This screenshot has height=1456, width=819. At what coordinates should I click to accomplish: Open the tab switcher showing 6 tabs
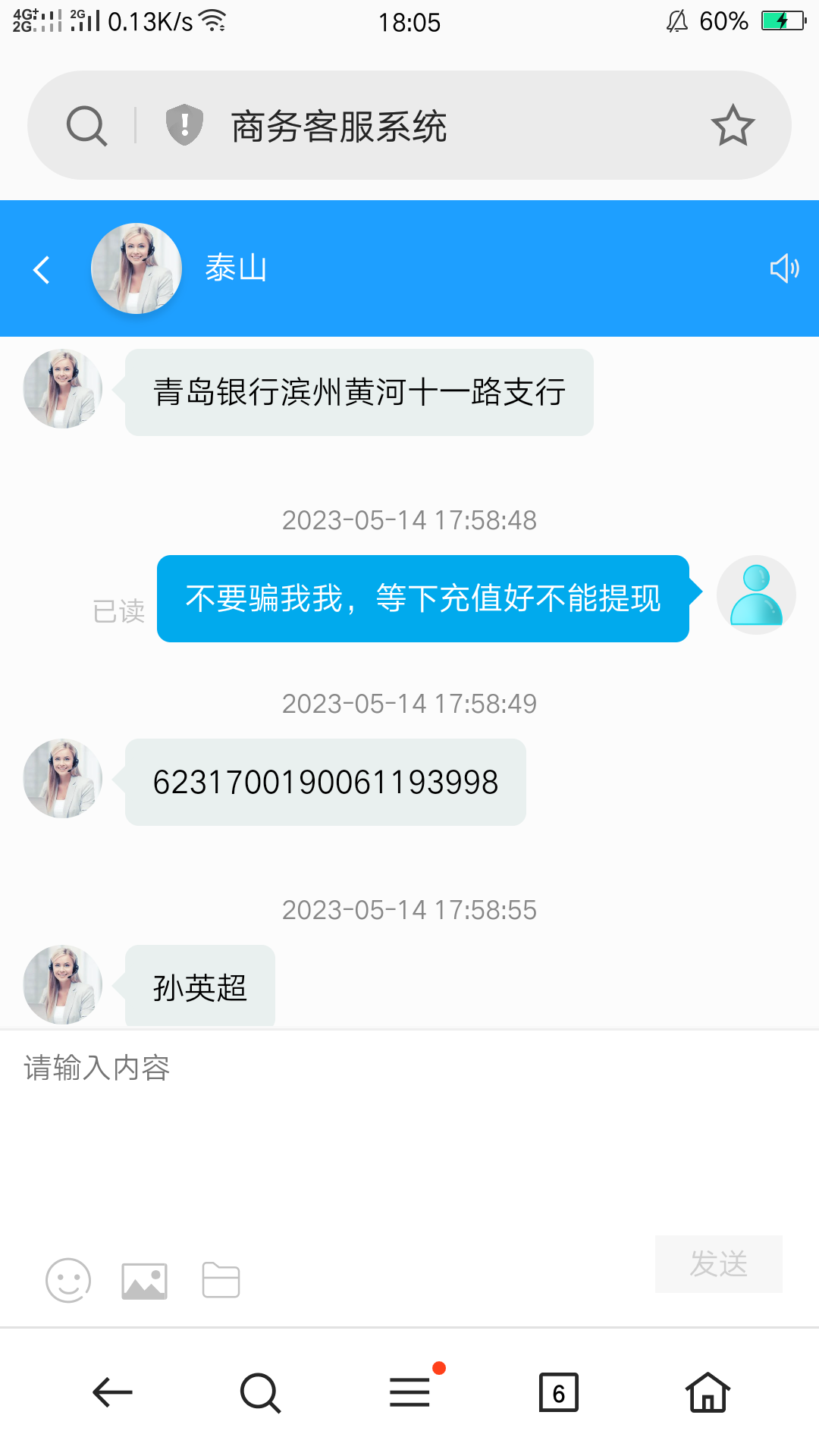pyautogui.click(x=558, y=1392)
